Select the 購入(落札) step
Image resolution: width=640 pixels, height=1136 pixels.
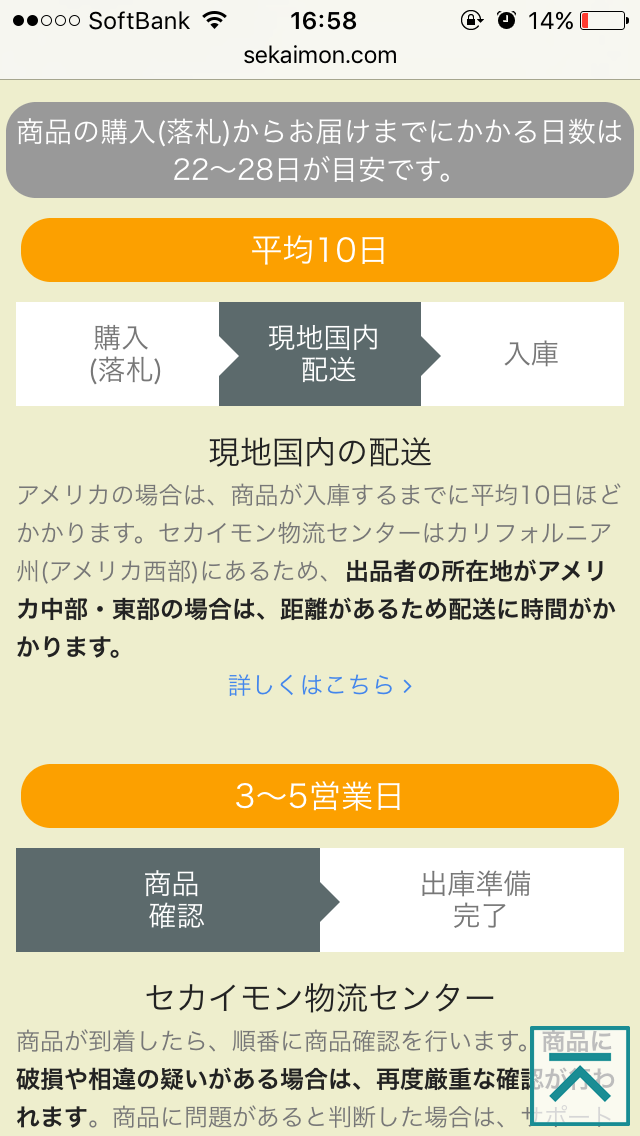126,354
